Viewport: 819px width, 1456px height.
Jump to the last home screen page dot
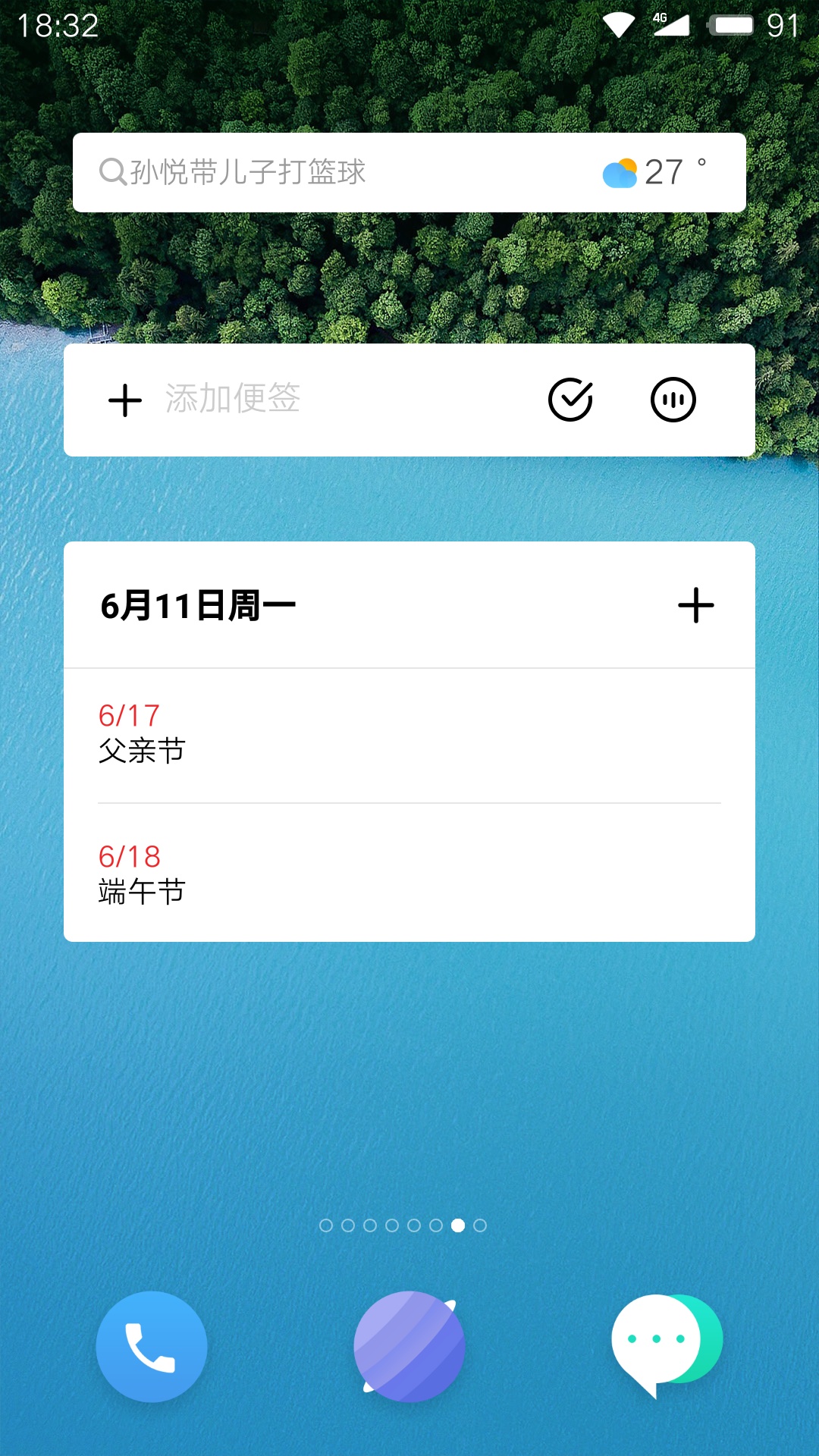click(480, 1225)
